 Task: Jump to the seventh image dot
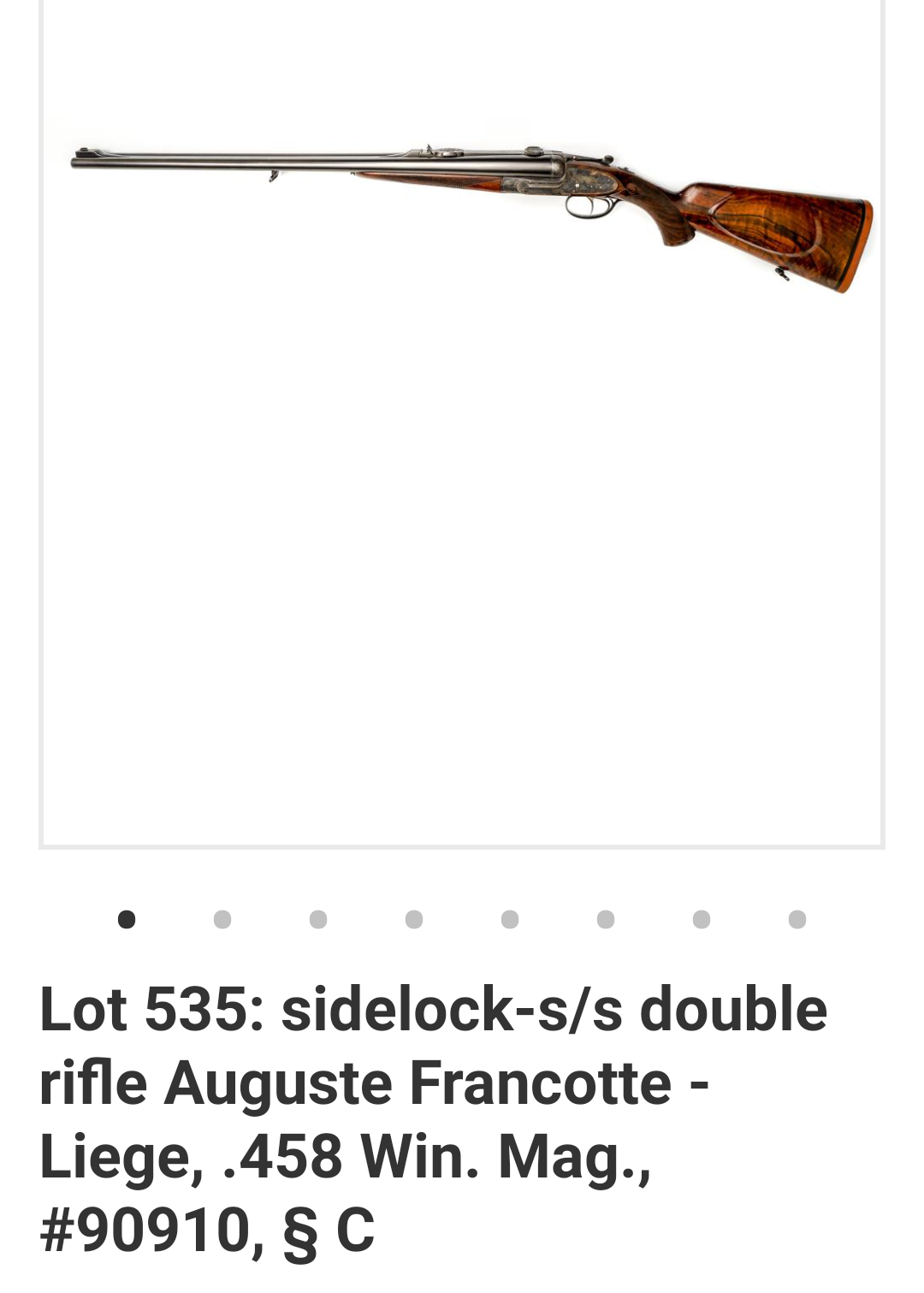(702, 919)
